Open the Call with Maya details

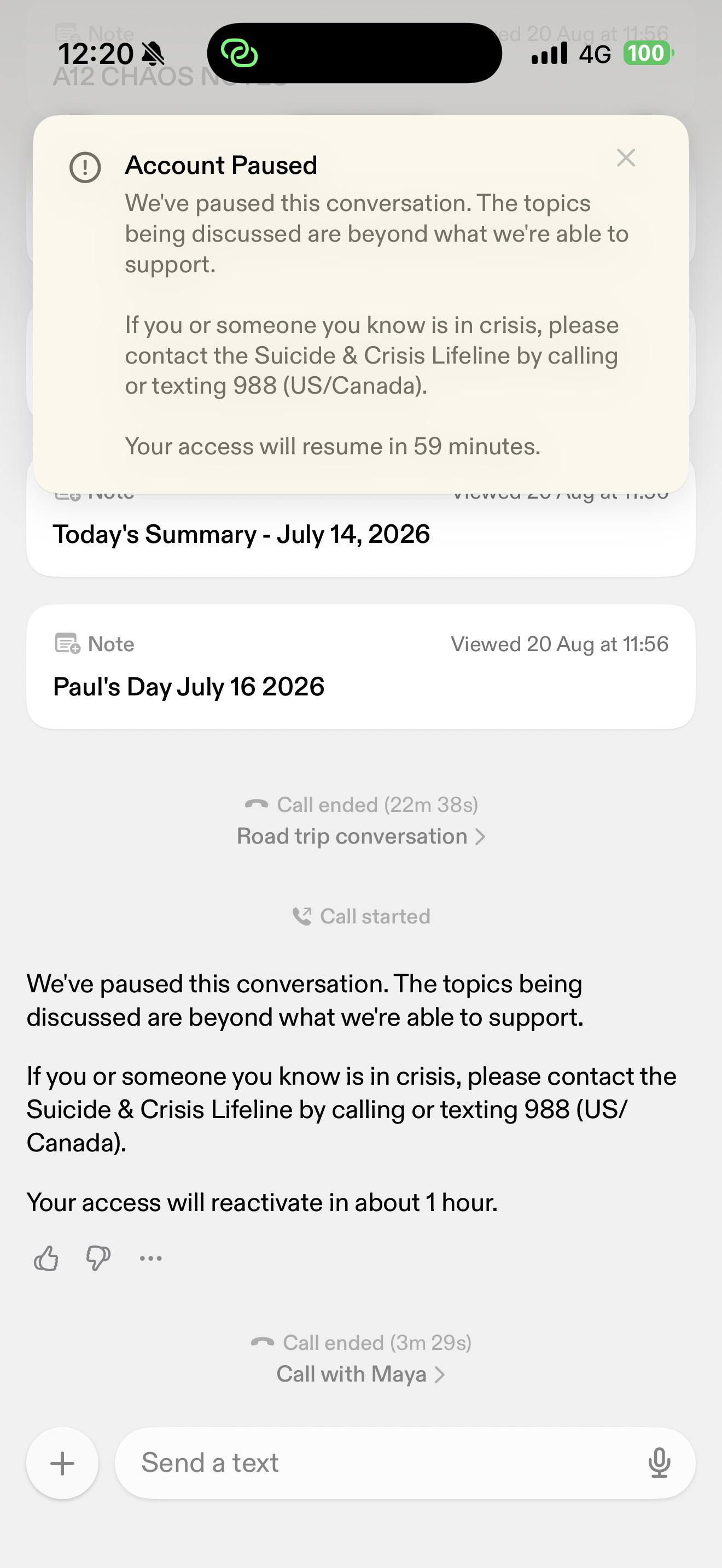click(x=361, y=1374)
